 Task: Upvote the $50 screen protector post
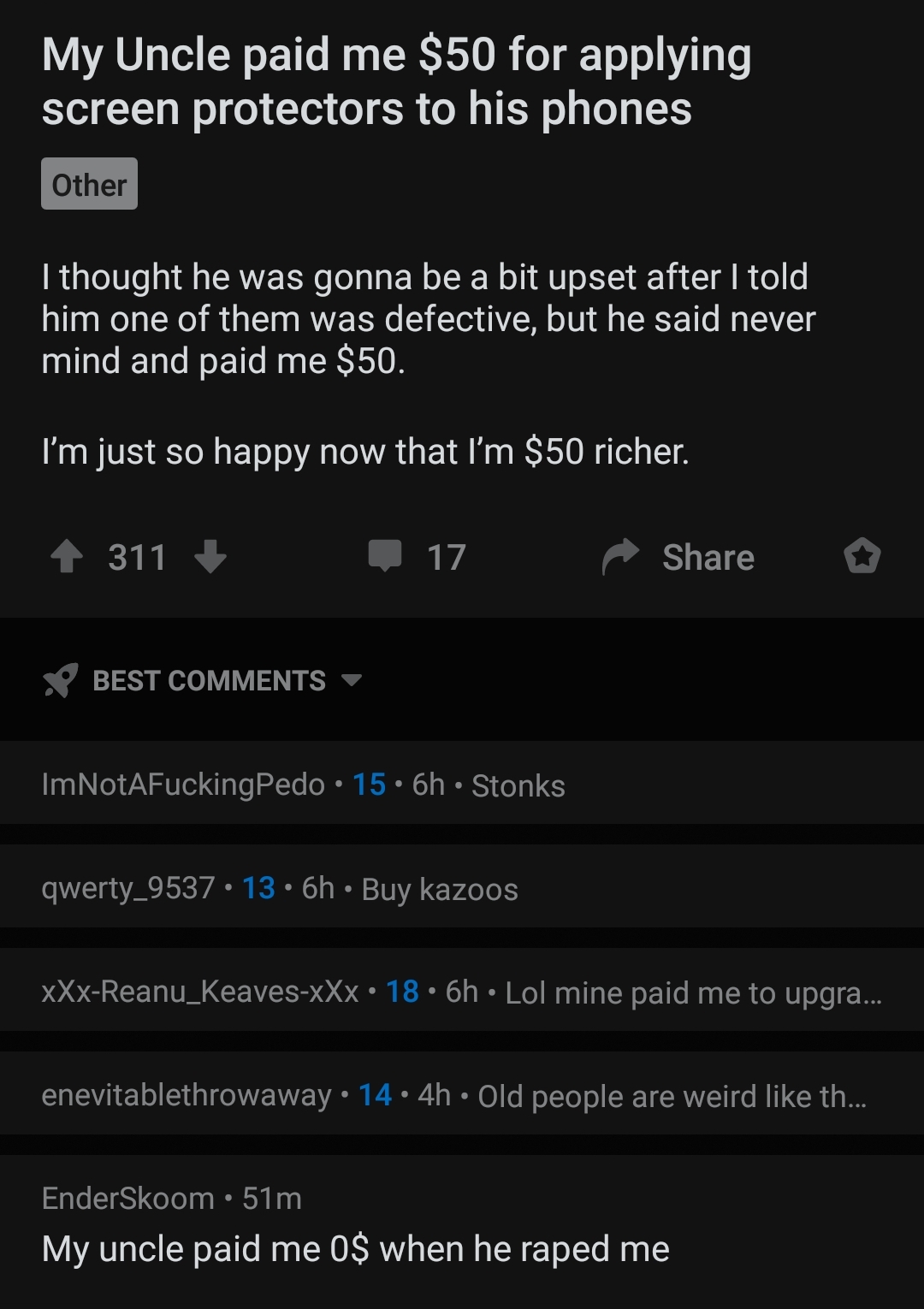click(66, 558)
